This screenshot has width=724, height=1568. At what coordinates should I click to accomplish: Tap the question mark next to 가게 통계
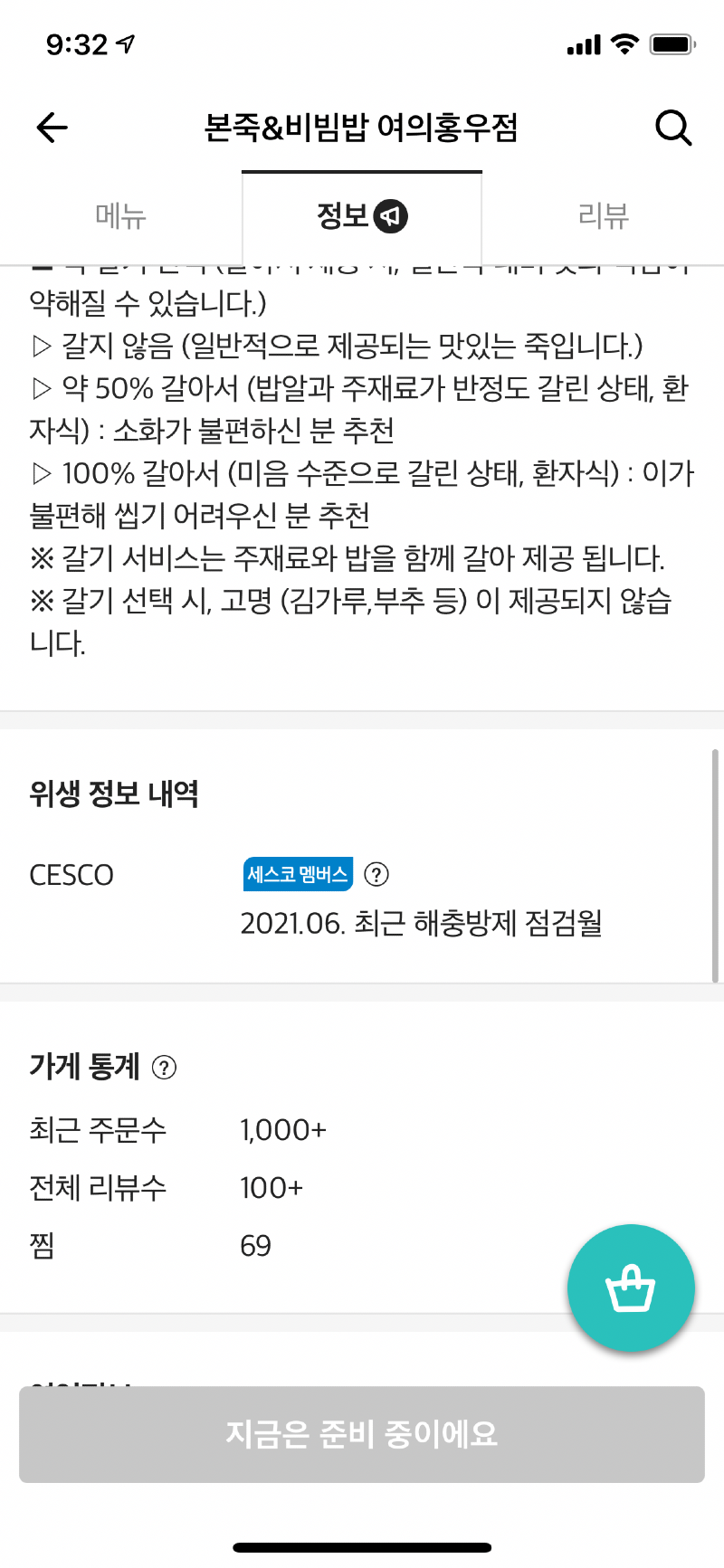[x=165, y=1067]
